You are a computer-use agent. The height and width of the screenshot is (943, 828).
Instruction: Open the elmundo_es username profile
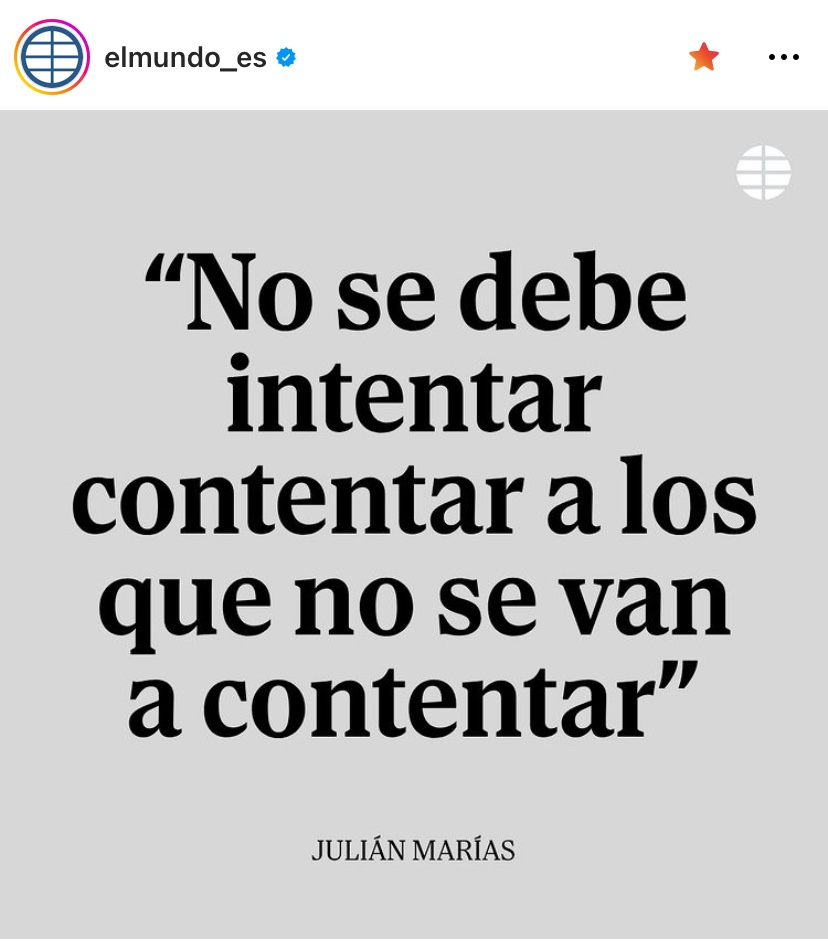coord(185,58)
